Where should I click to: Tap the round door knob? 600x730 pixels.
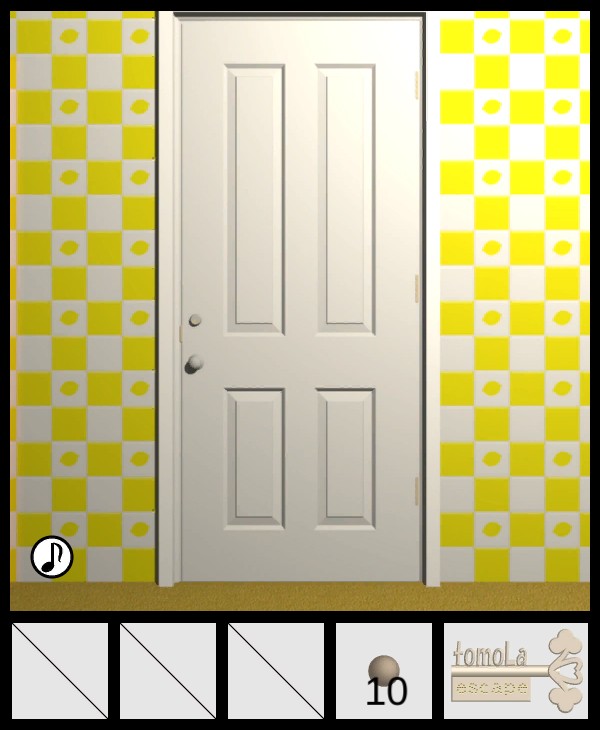(194, 363)
